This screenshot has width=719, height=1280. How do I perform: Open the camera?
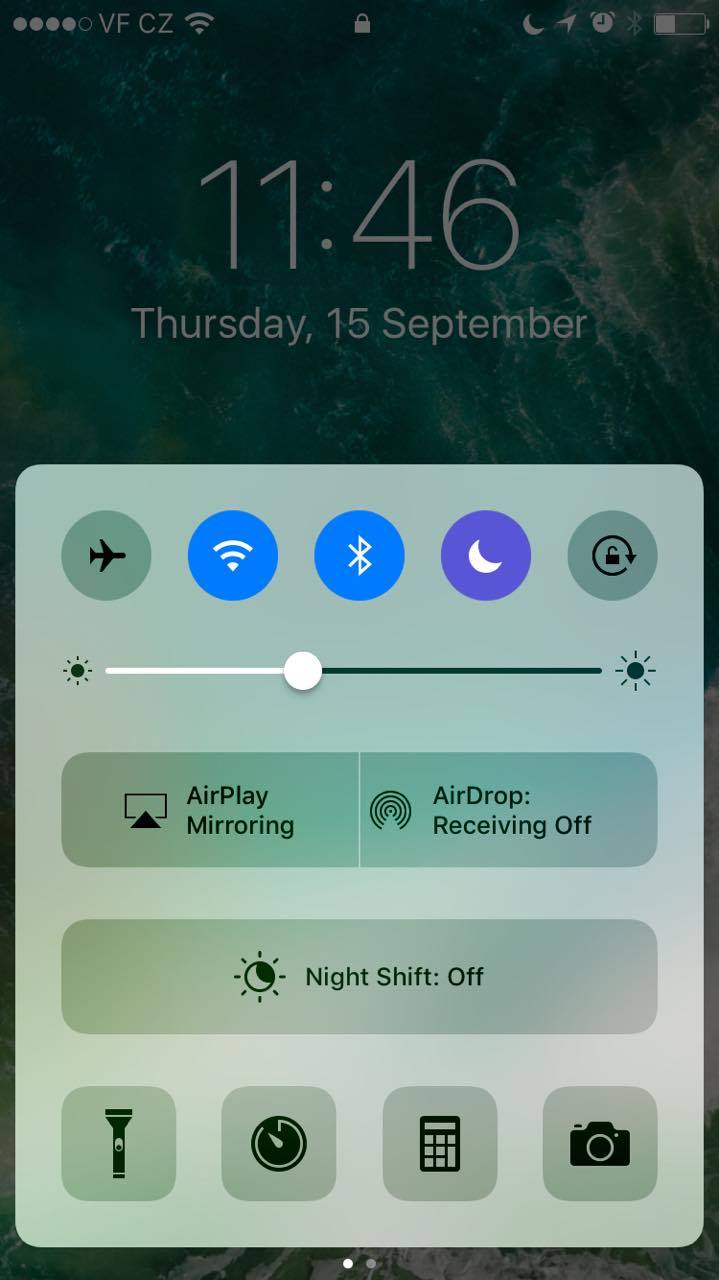pyautogui.click(x=600, y=1143)
